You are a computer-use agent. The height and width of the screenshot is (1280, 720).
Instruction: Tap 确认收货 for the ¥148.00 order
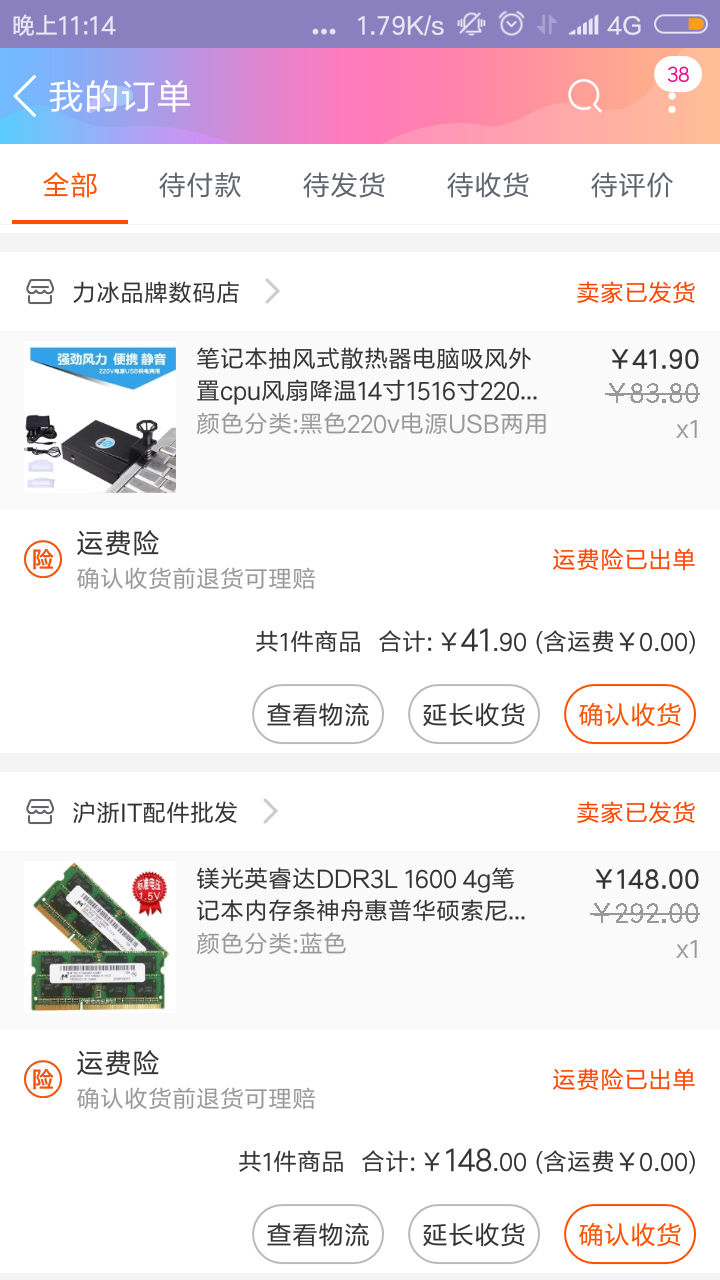(630, 1234)
